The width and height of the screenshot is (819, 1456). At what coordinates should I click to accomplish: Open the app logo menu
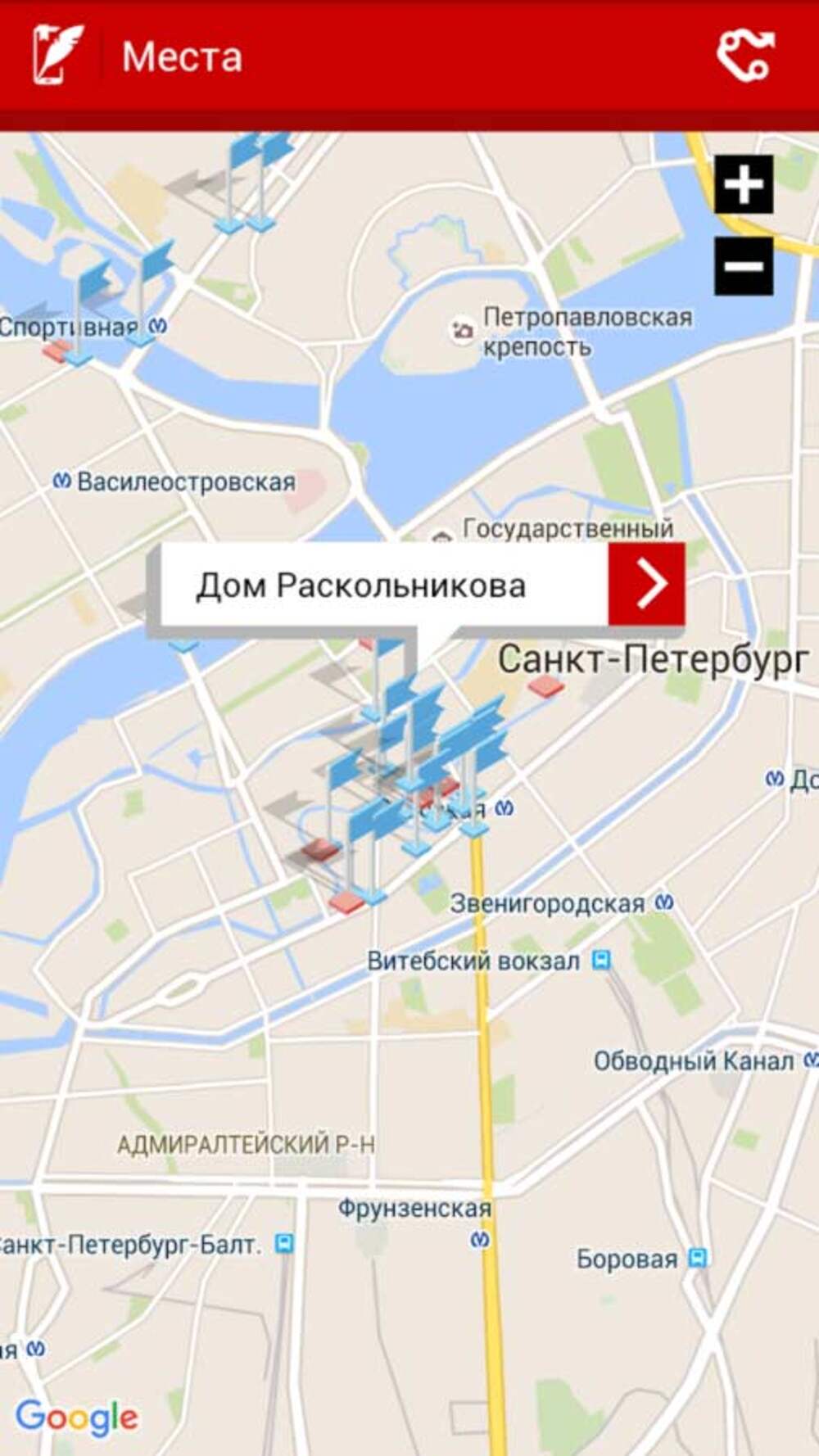pos(57,56)
